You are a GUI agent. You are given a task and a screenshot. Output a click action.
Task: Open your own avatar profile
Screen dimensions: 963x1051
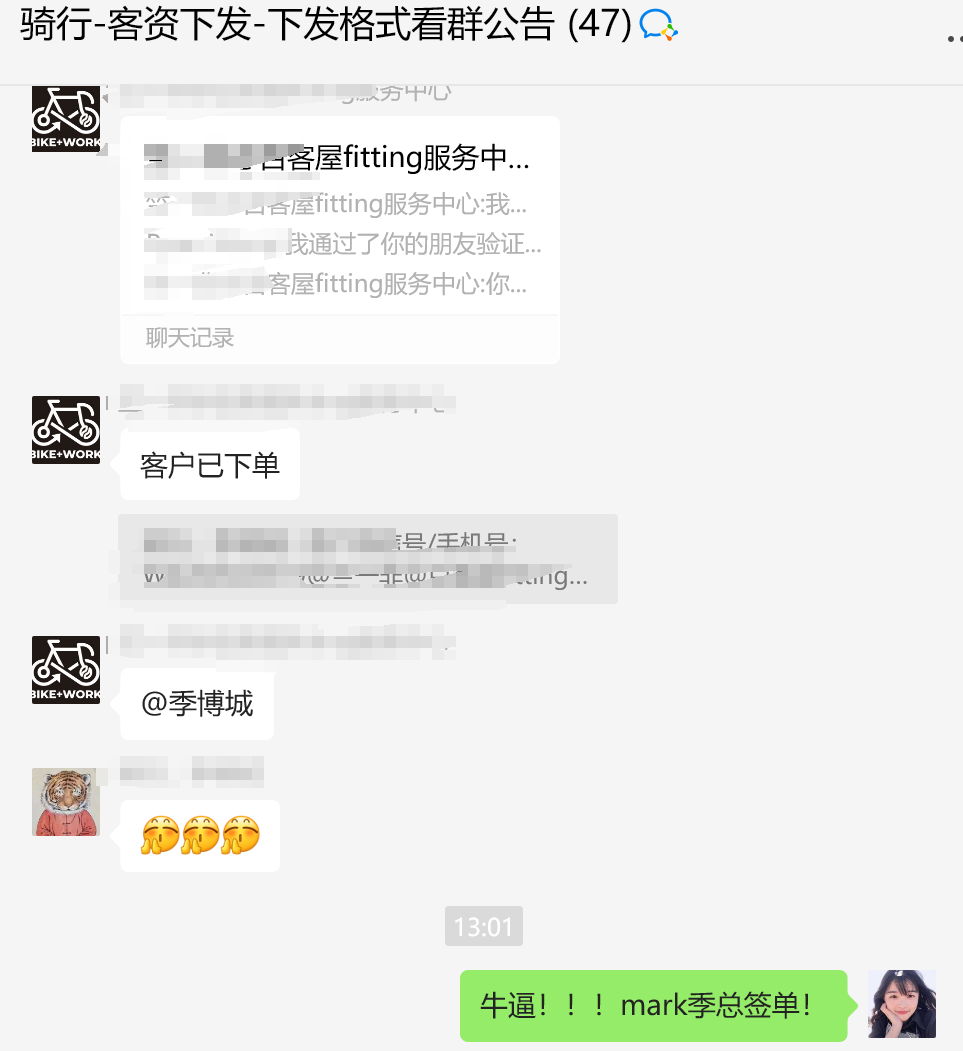tap(901, 1004)
